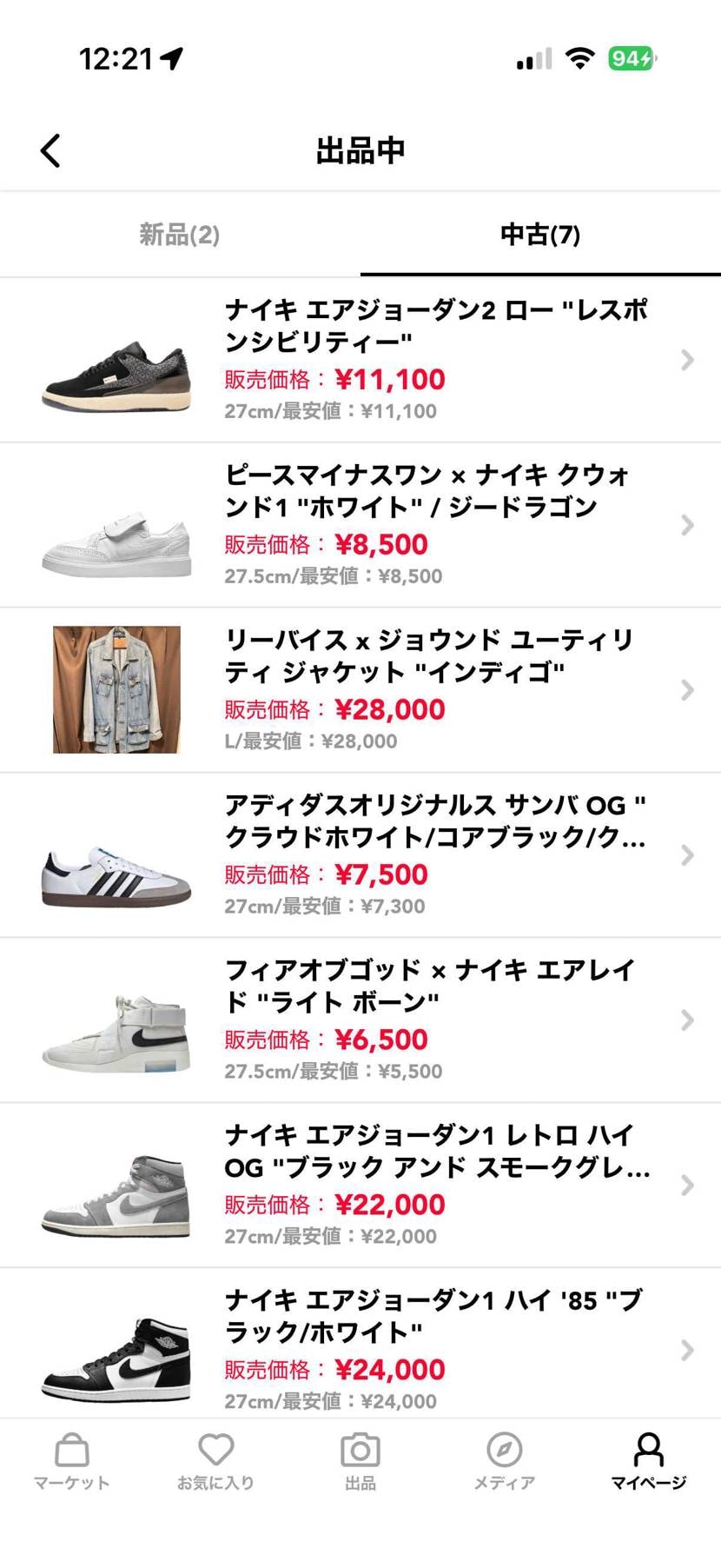Viewport: 721px width, 1568px height.
Task: Open the エアジョーダン1 レトロ ハイ OG listing
Action: [x=687, y=1185]
